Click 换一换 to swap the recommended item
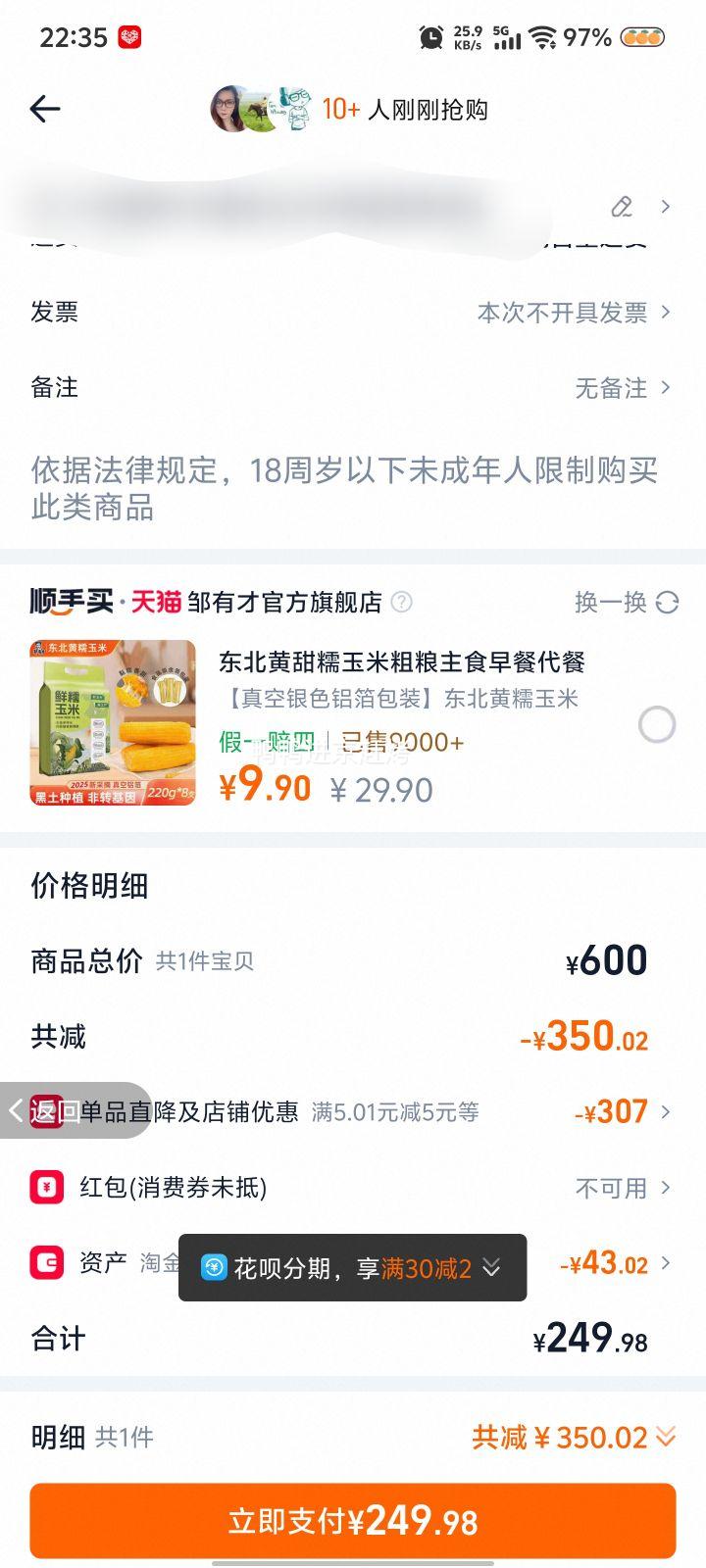Viewport: 706px width, 1568px height. pos(609,604)
